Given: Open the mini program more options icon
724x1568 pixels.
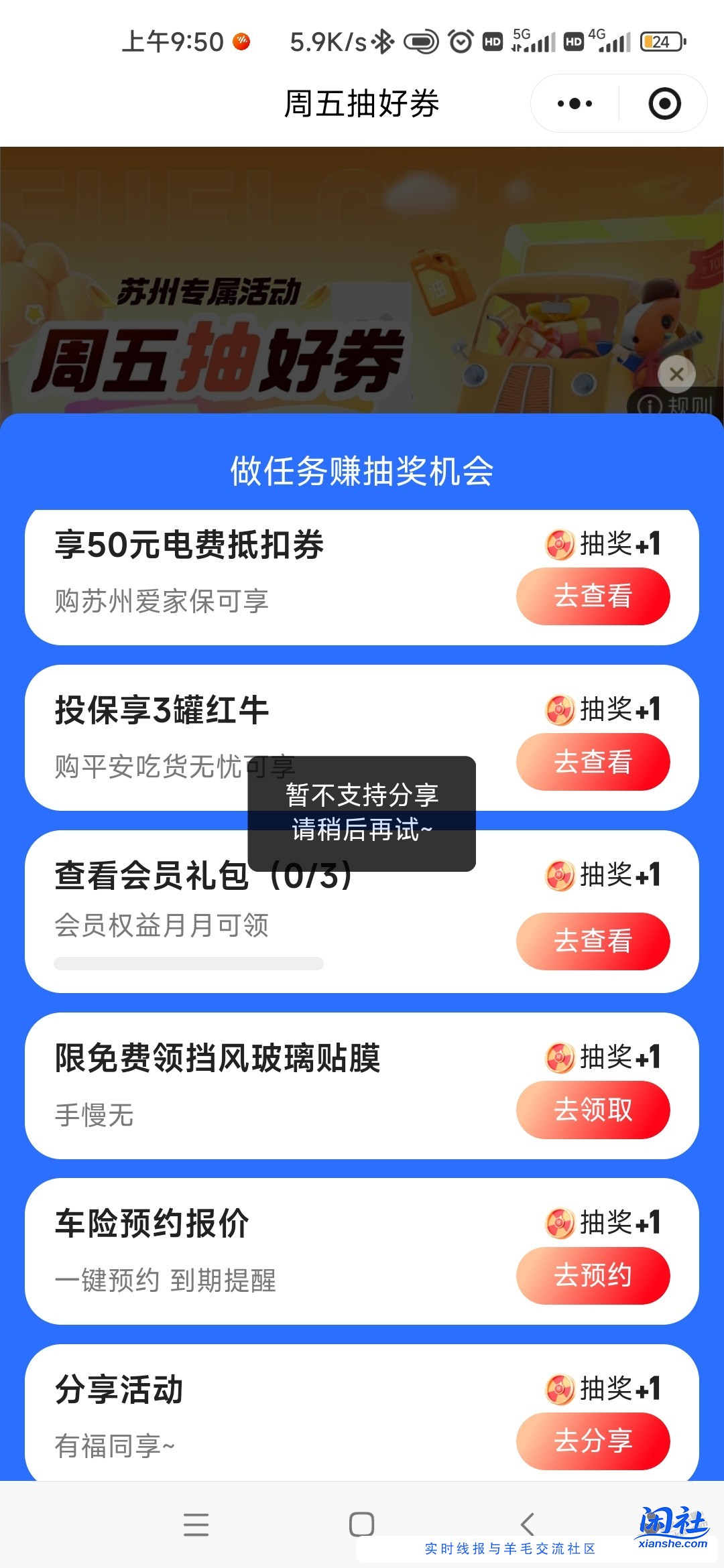Looking at the screenshot, I should click(x=573, y=103).
